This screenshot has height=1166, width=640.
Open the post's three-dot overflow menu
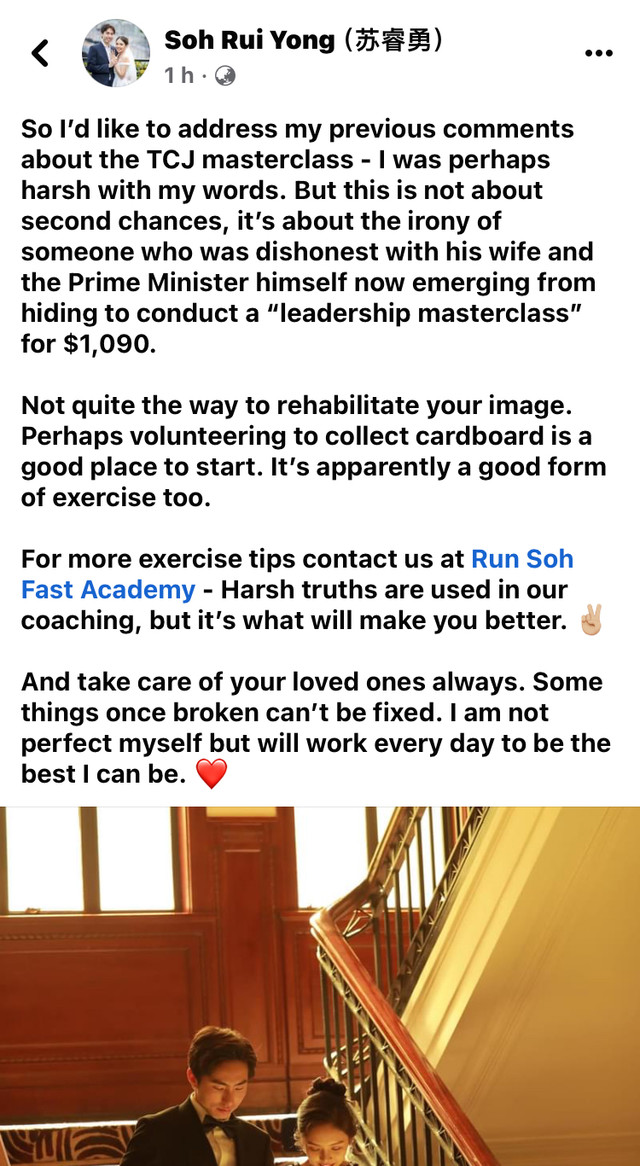(597, 53)
